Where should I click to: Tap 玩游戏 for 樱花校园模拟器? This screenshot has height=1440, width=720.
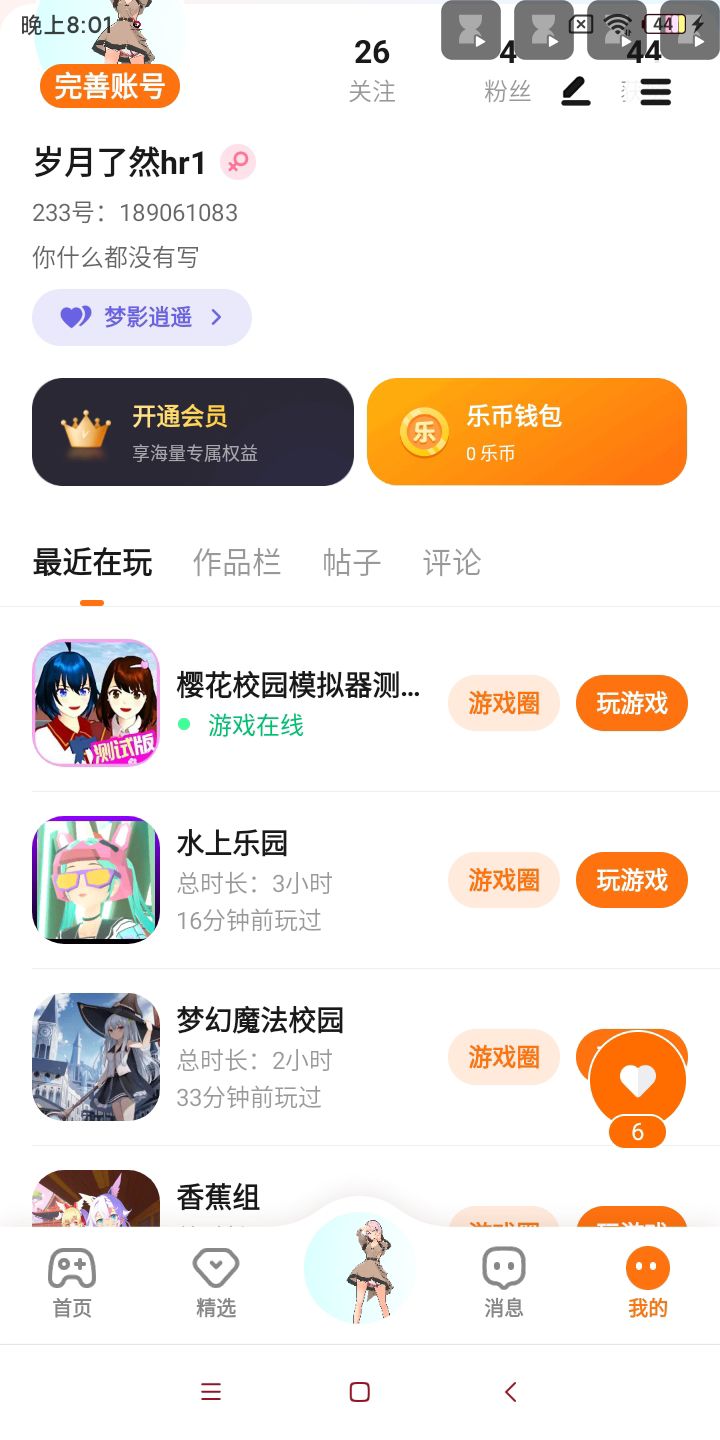tap(632, 703)
